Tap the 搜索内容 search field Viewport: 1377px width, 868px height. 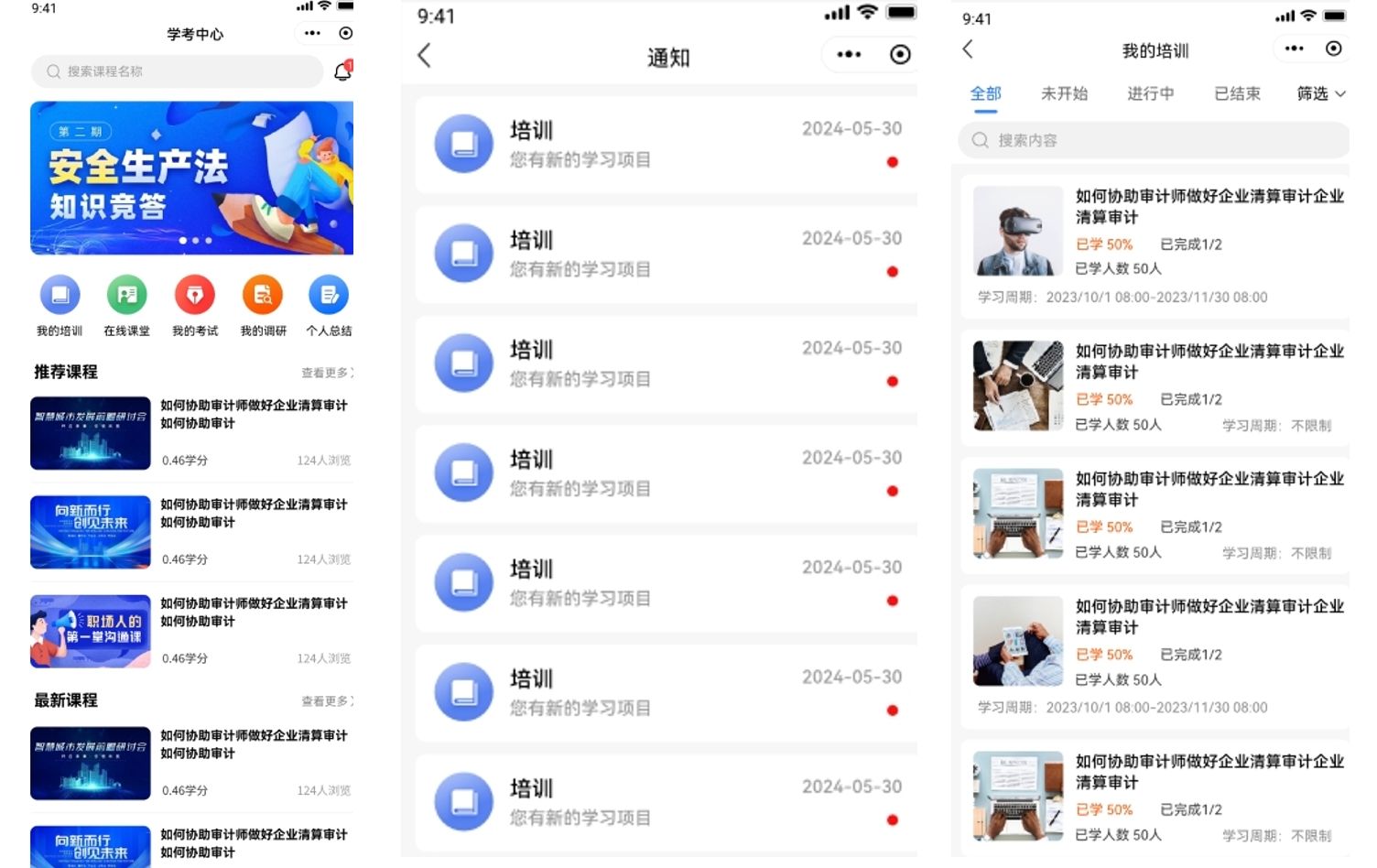pos(1154,140)
